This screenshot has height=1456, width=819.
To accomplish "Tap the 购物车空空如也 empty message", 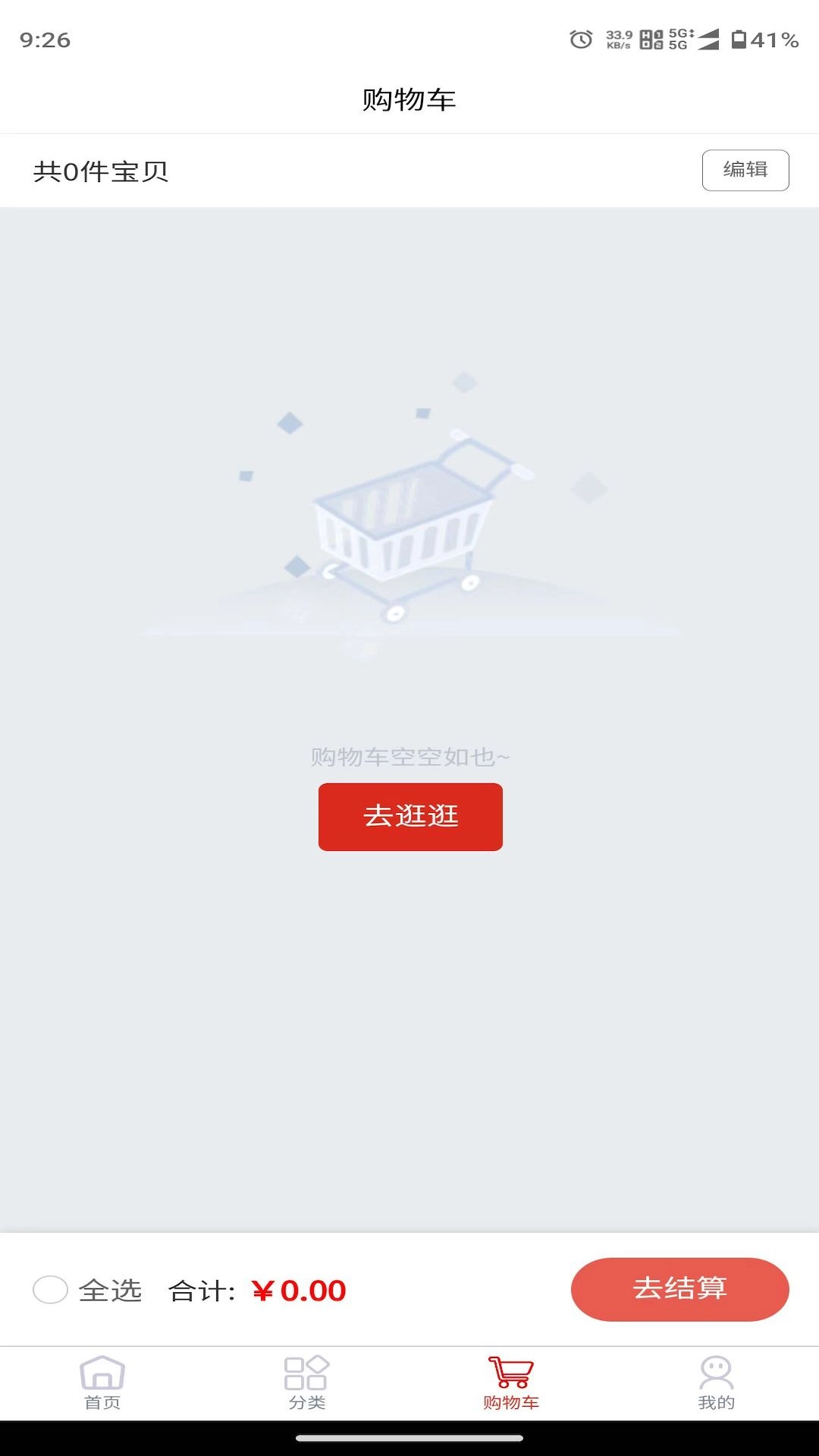I will click(x=409, y=758).
